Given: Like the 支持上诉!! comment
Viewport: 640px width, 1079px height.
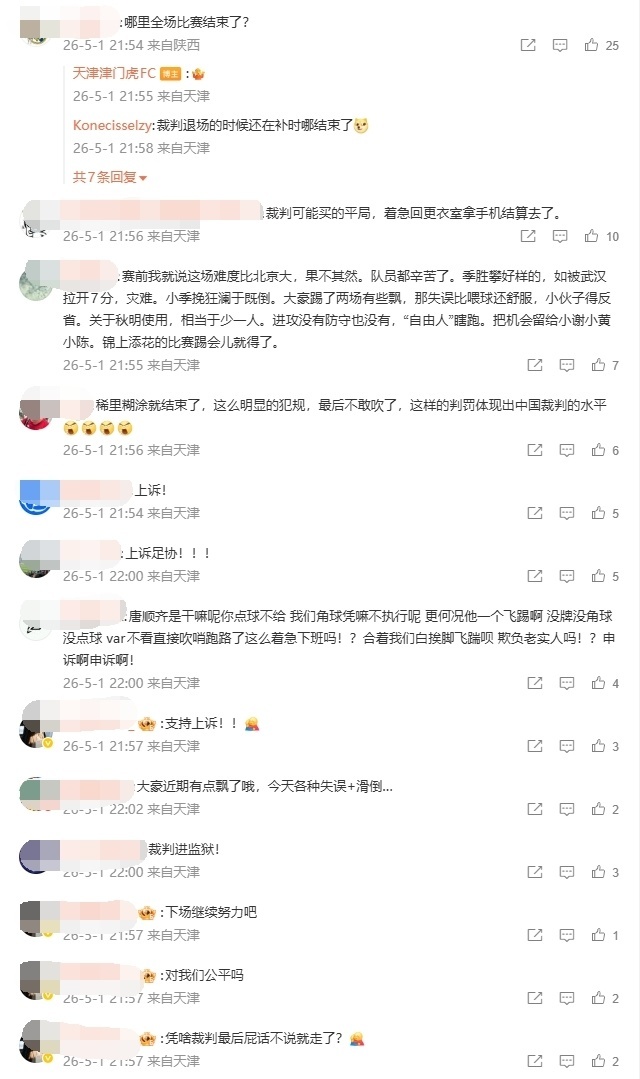Looking at the screenshot, I should (598, 746).
